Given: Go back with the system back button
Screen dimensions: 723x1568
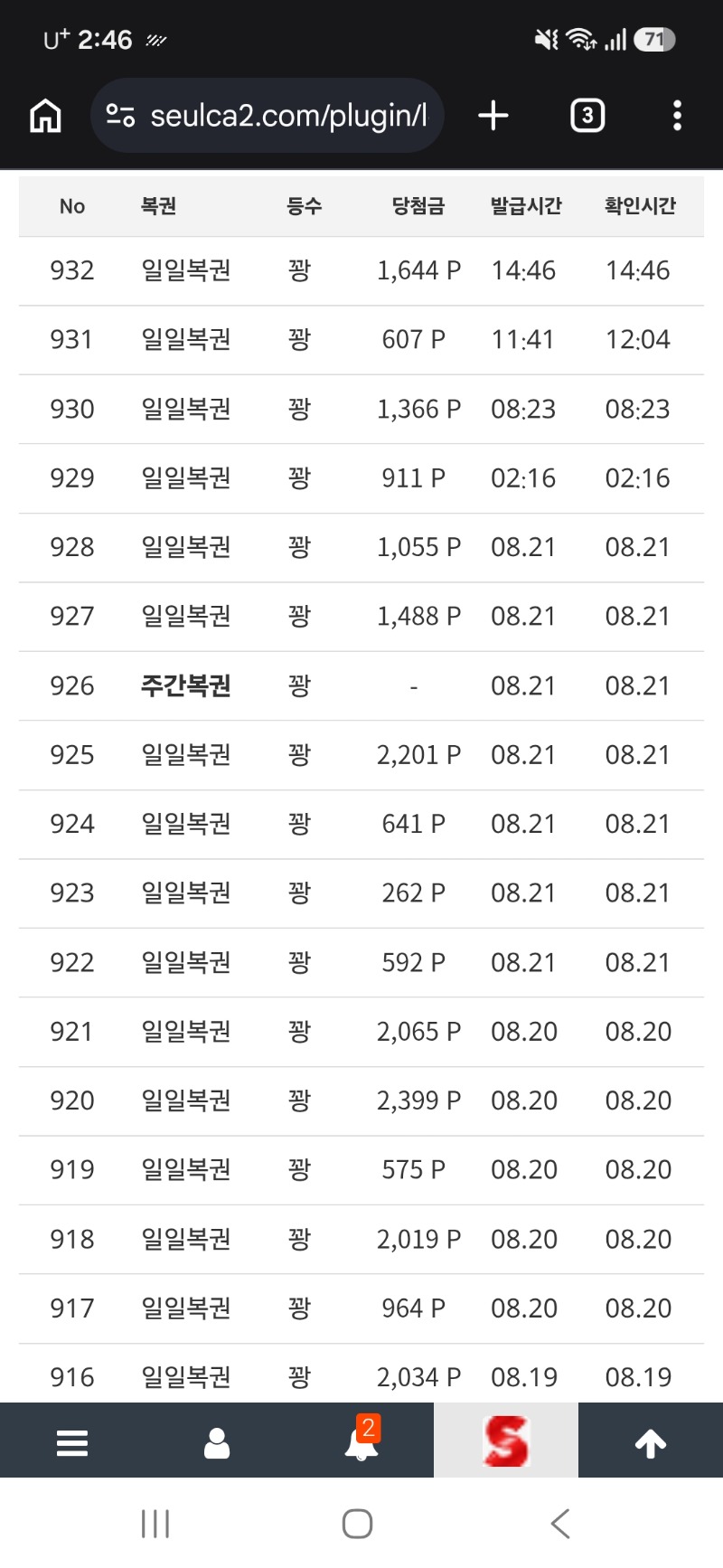Looking at the screenshot, I should point(560,1524).
